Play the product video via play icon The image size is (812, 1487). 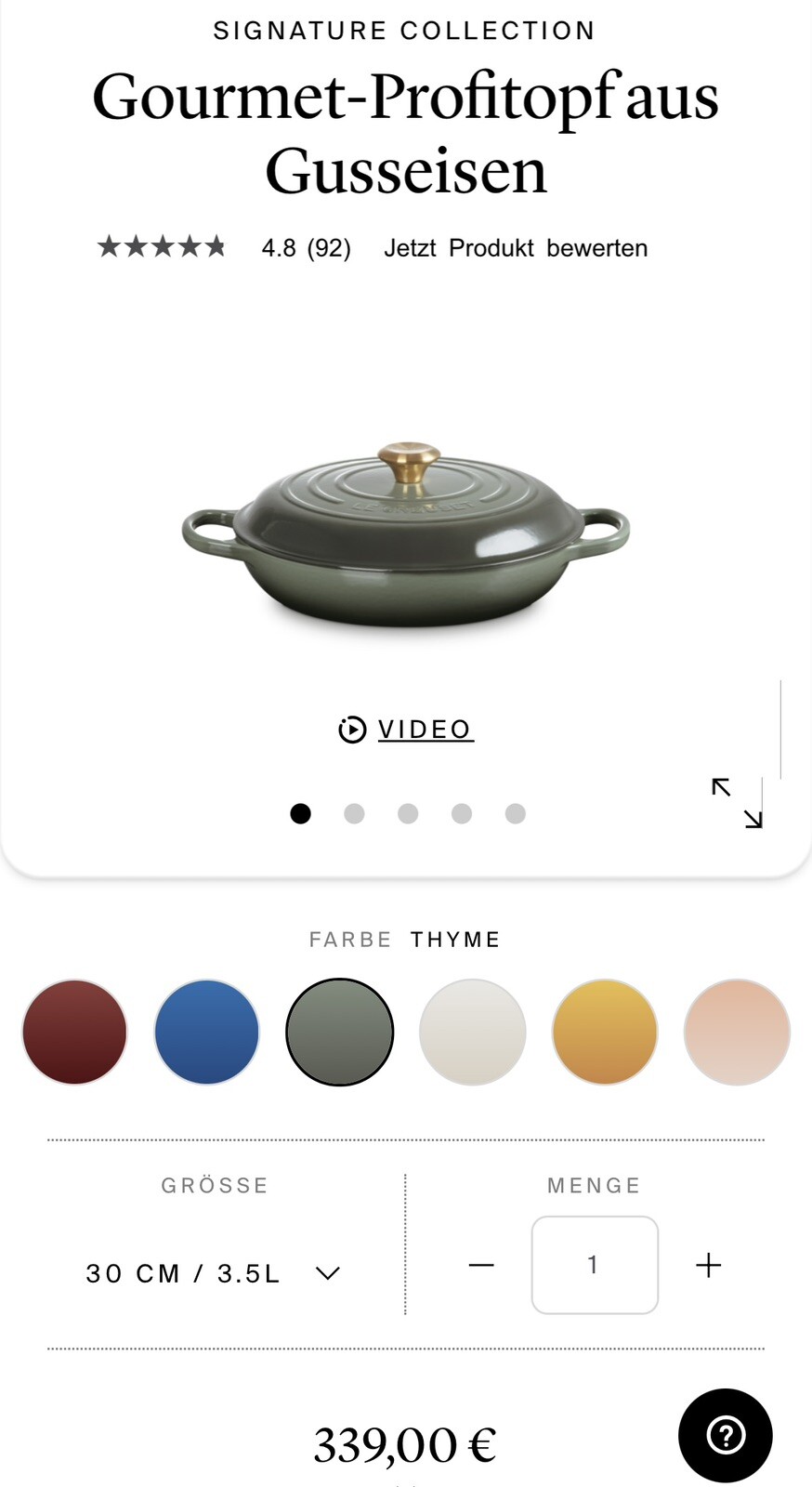[350, 729]
